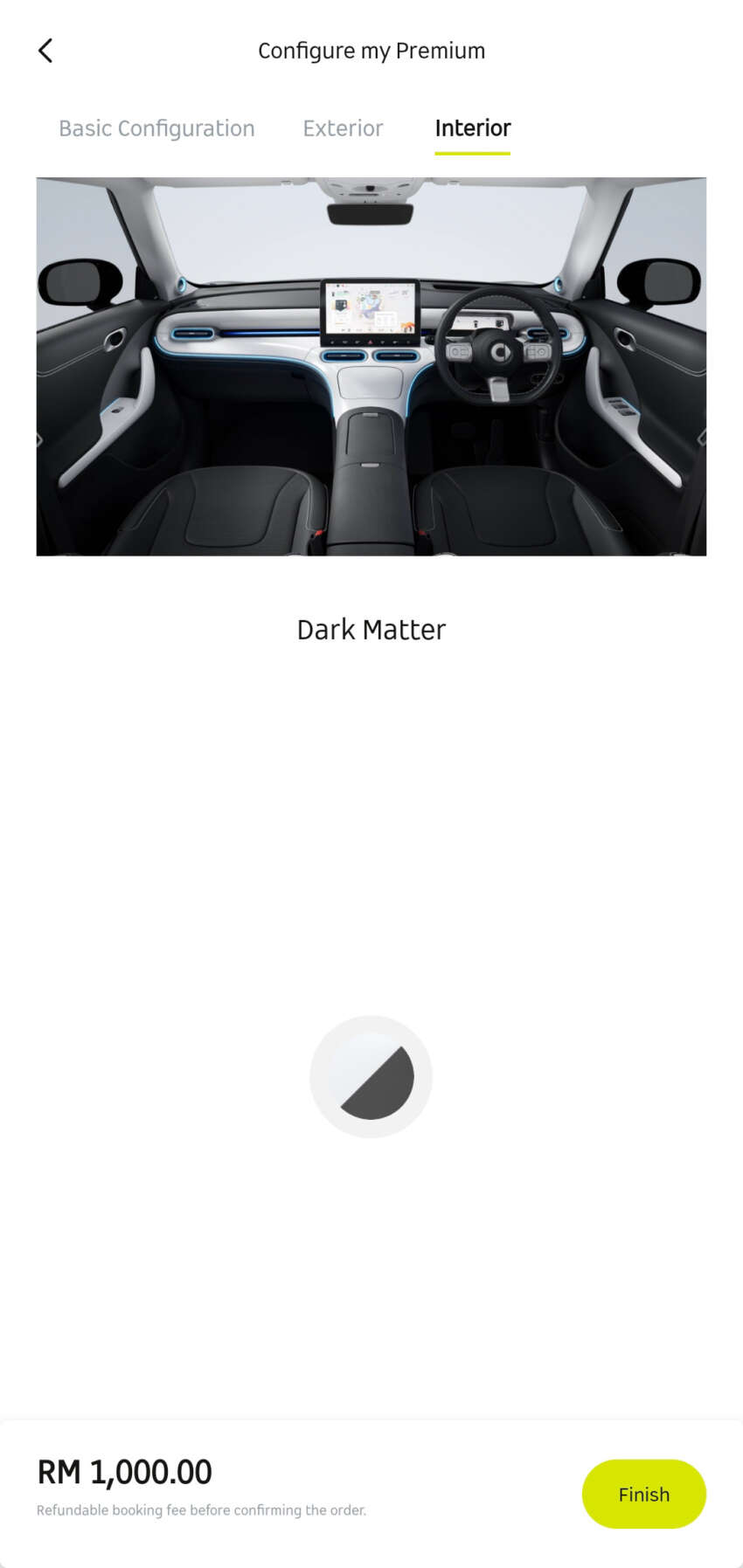Go back from the configuration screen
The image size is (743, 1568).
pyautogui.click(x=45, y=51)
